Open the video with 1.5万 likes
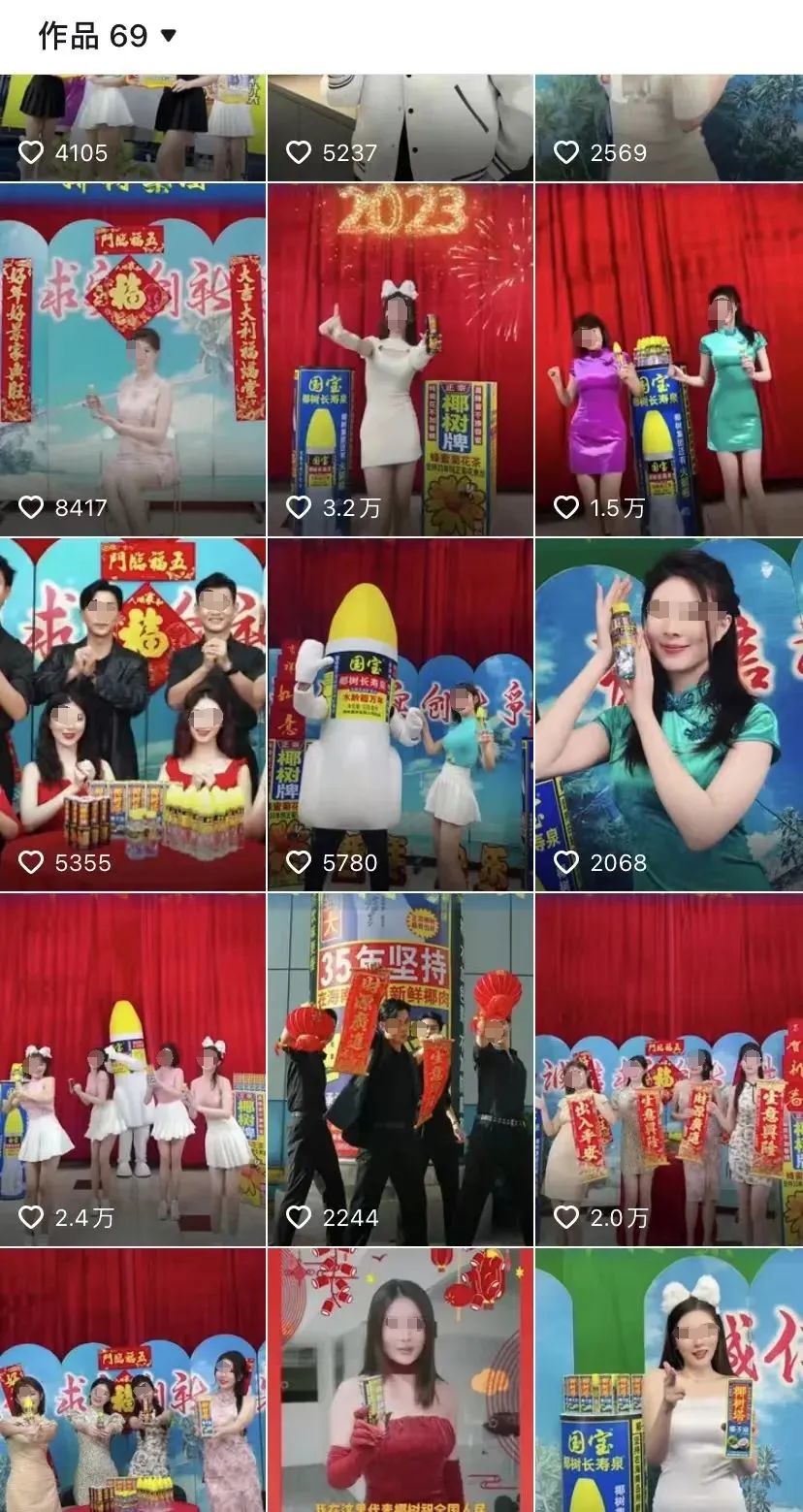This screenshot has width=803, height=1512. 669,359
